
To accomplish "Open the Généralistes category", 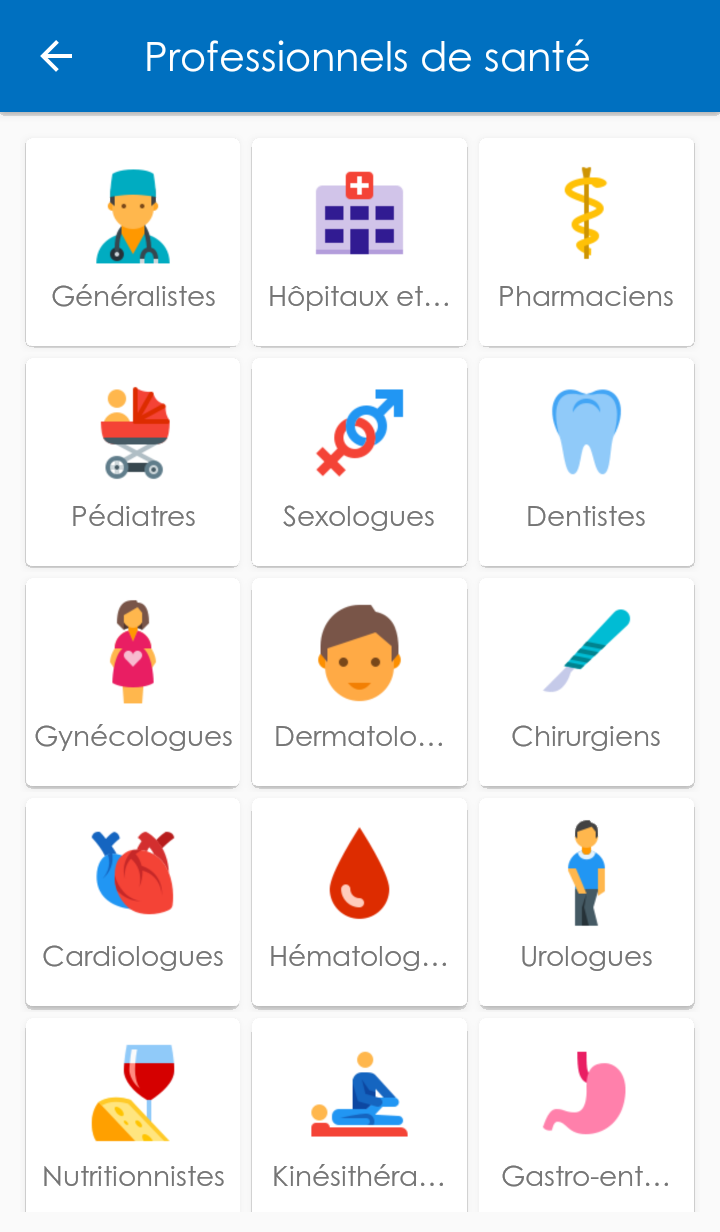I will tap(133, 242).
